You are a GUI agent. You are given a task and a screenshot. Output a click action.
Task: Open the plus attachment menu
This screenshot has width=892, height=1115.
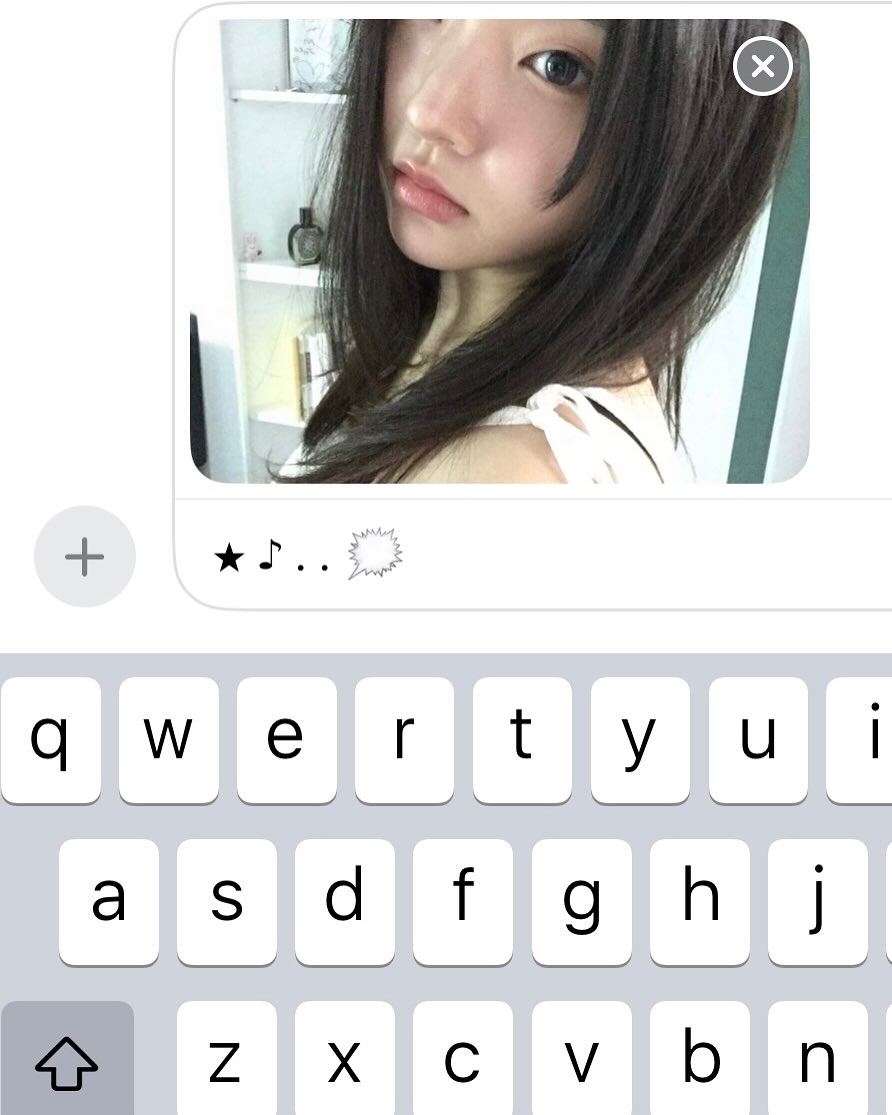click(84, 557)
